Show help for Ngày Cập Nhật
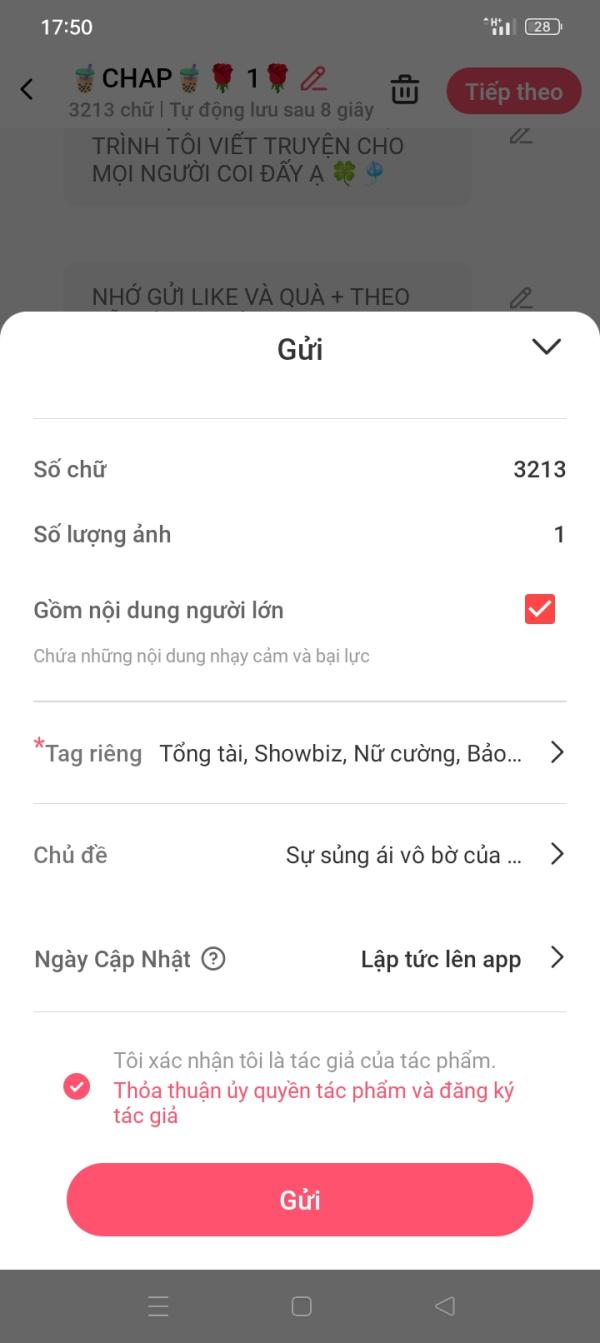This screenshot has height=1343, width=600. tap(213, 959)
